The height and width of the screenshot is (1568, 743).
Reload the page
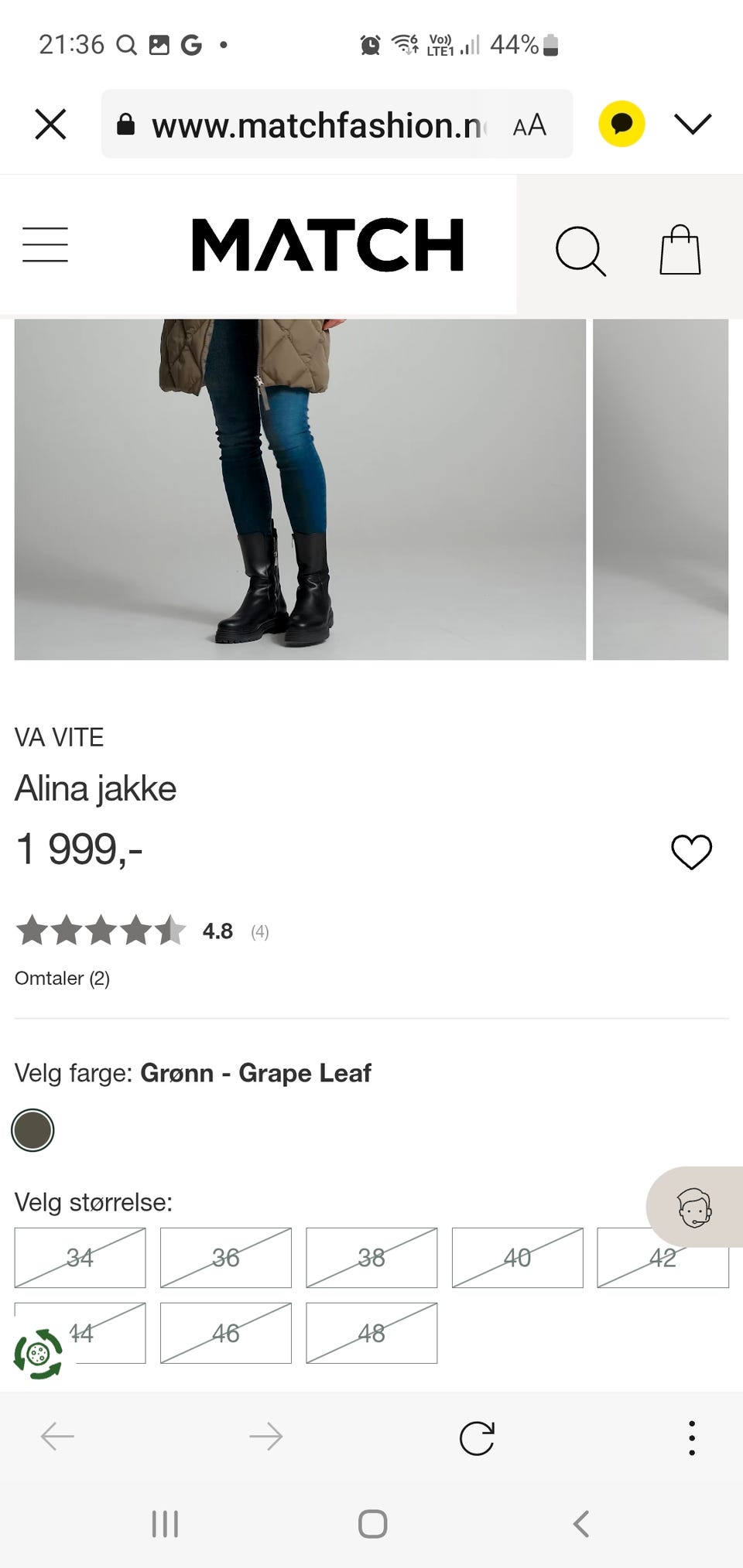click(477, 1438)
